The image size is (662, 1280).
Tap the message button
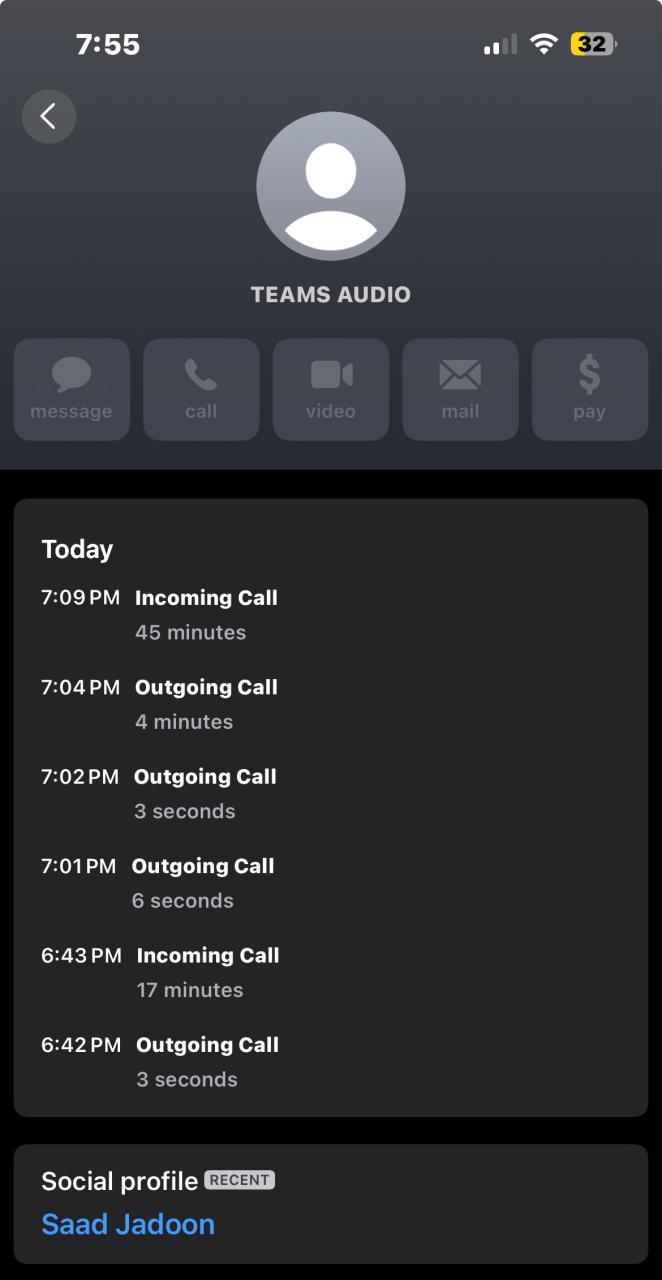tap(71, 389)
